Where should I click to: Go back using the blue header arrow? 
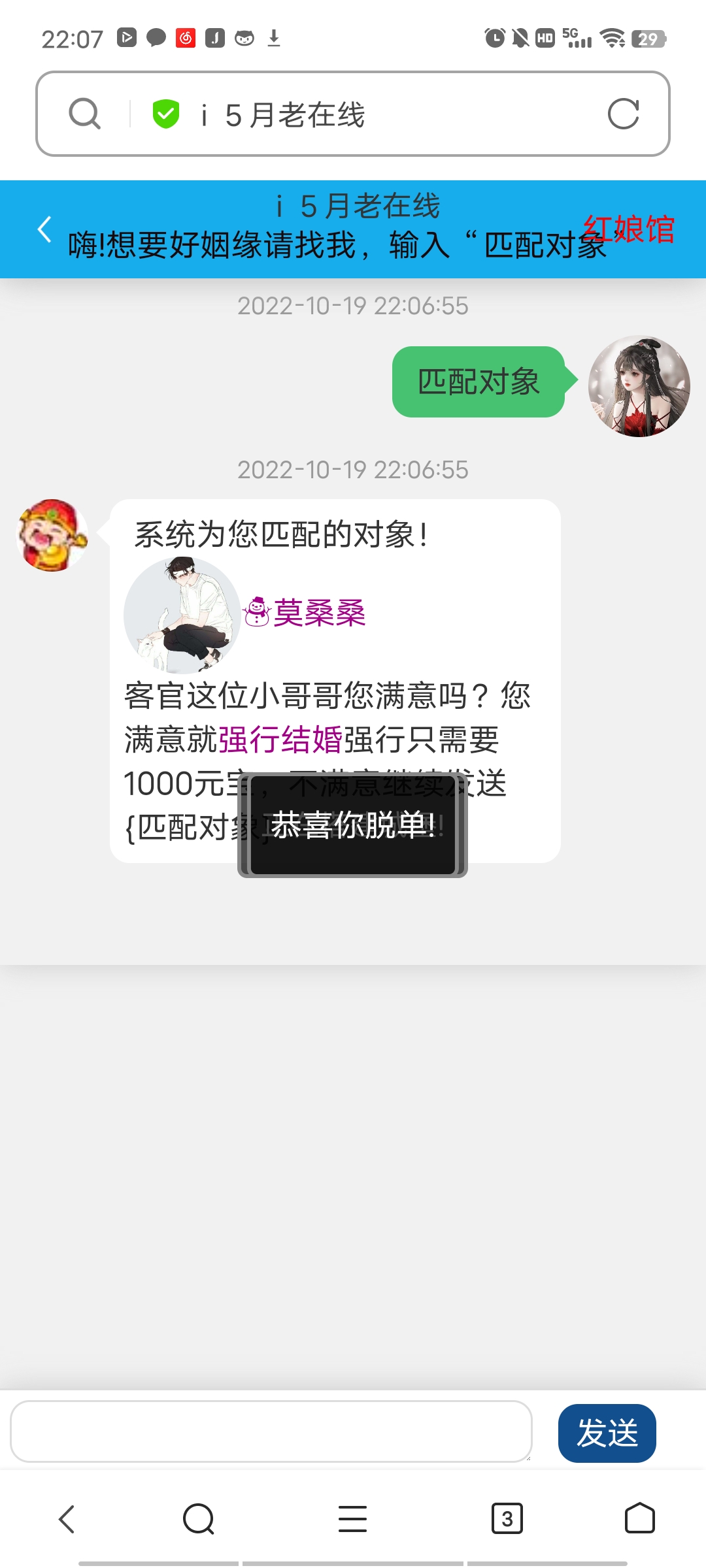tap(44, 230)
